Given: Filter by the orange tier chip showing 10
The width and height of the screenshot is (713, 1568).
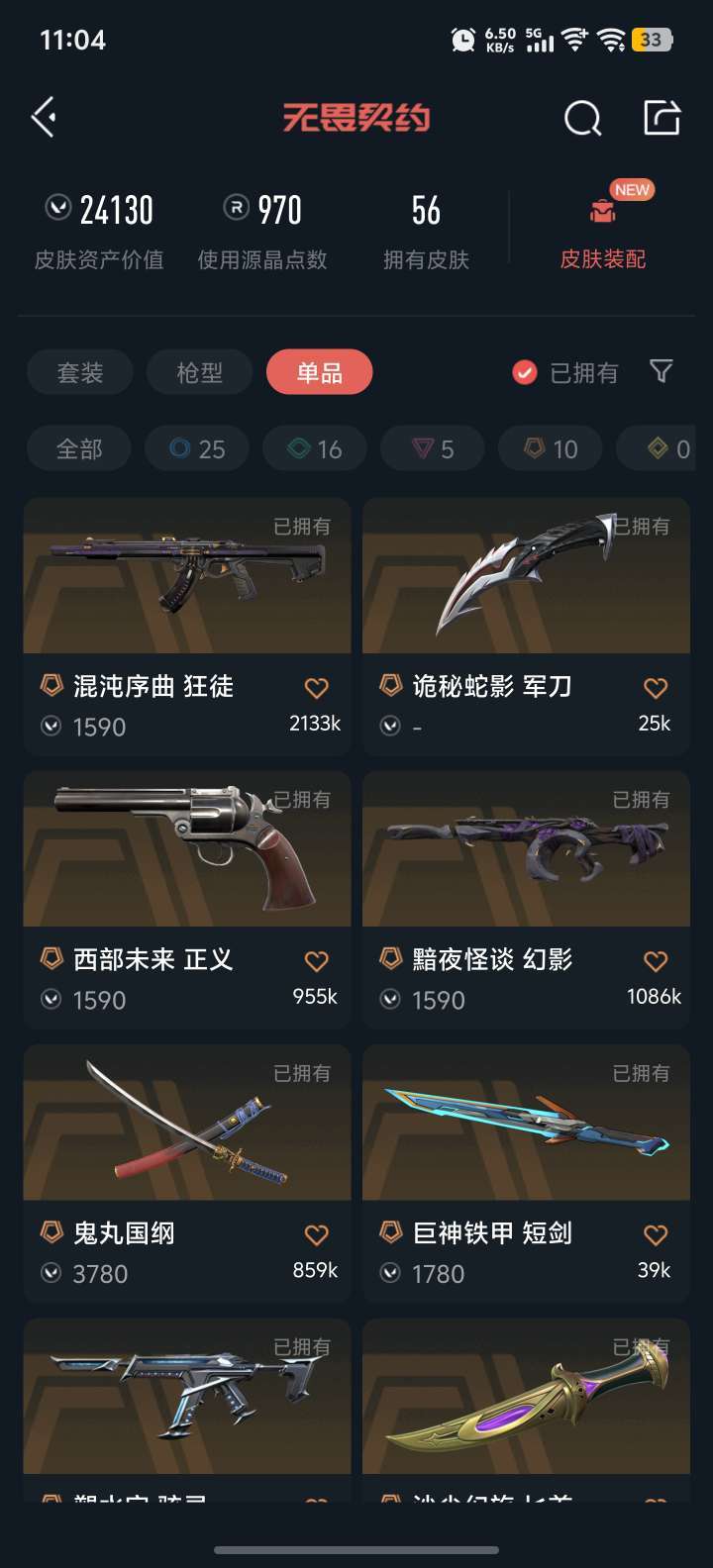Looking at the screenshot, I should tap(551, 449).
